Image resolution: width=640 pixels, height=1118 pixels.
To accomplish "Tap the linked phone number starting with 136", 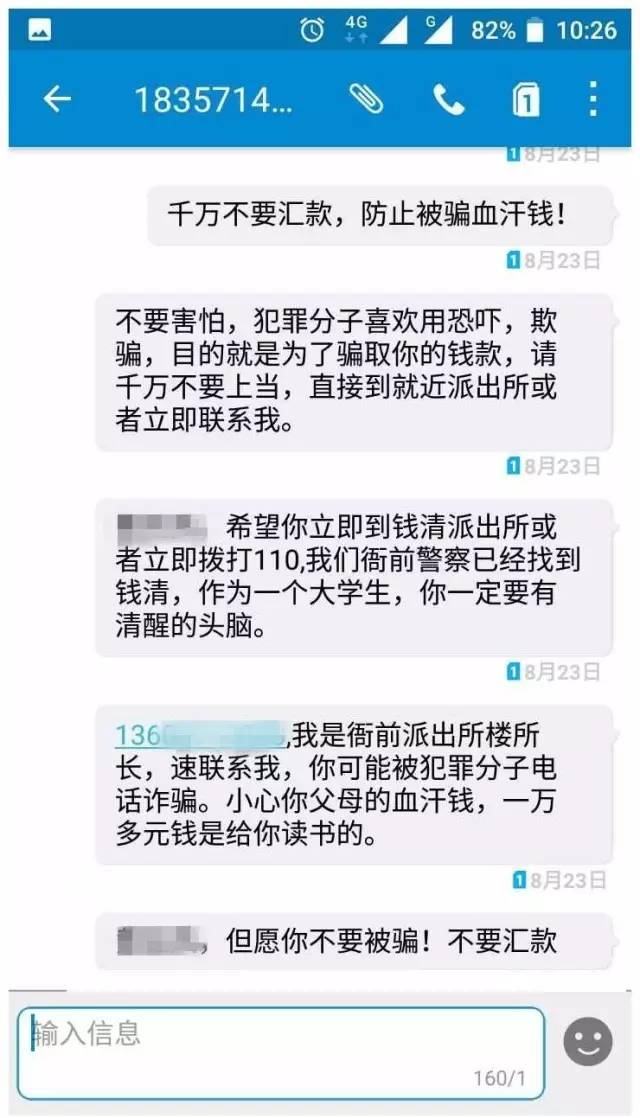I will pyautogui.click(x=200, y=735).
